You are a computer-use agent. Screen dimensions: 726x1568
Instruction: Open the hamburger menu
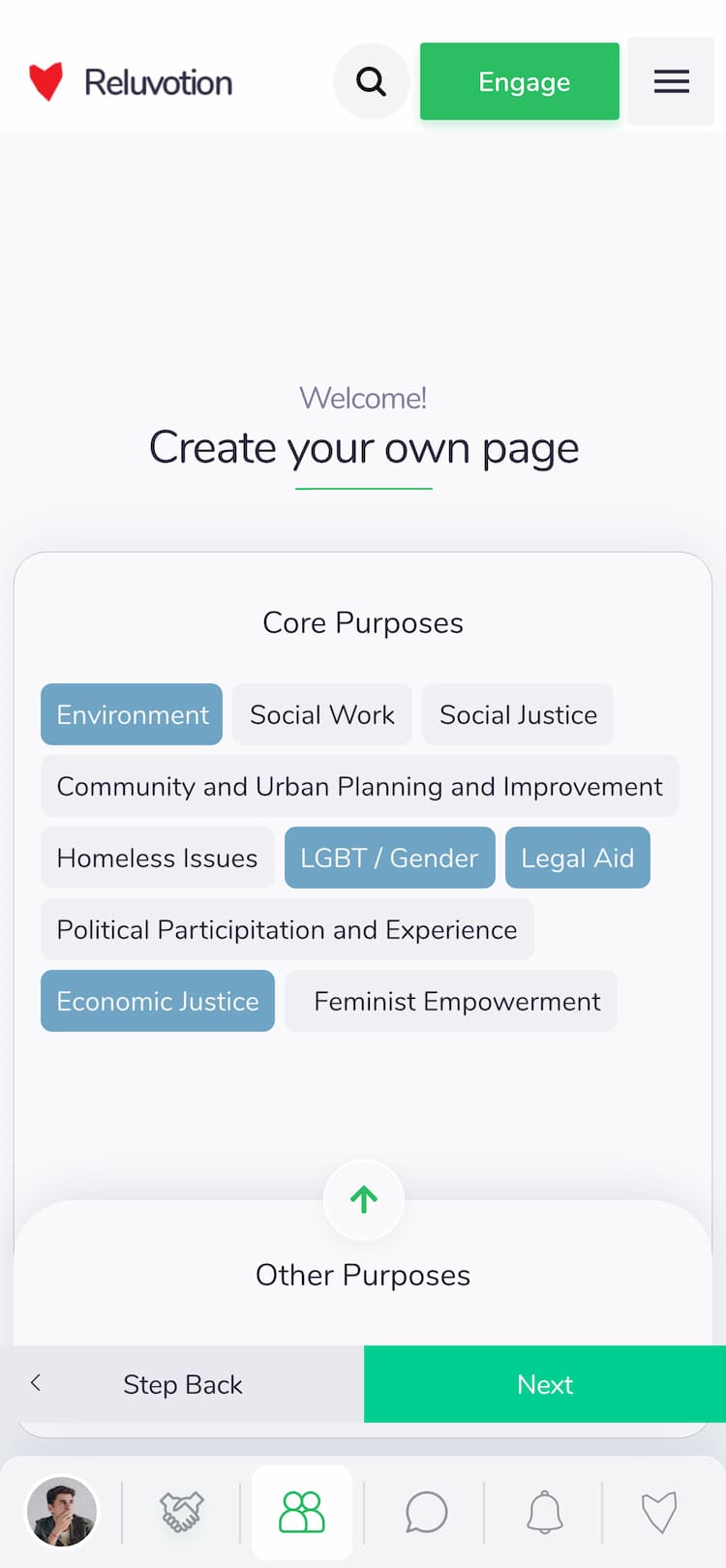(671, 81)
